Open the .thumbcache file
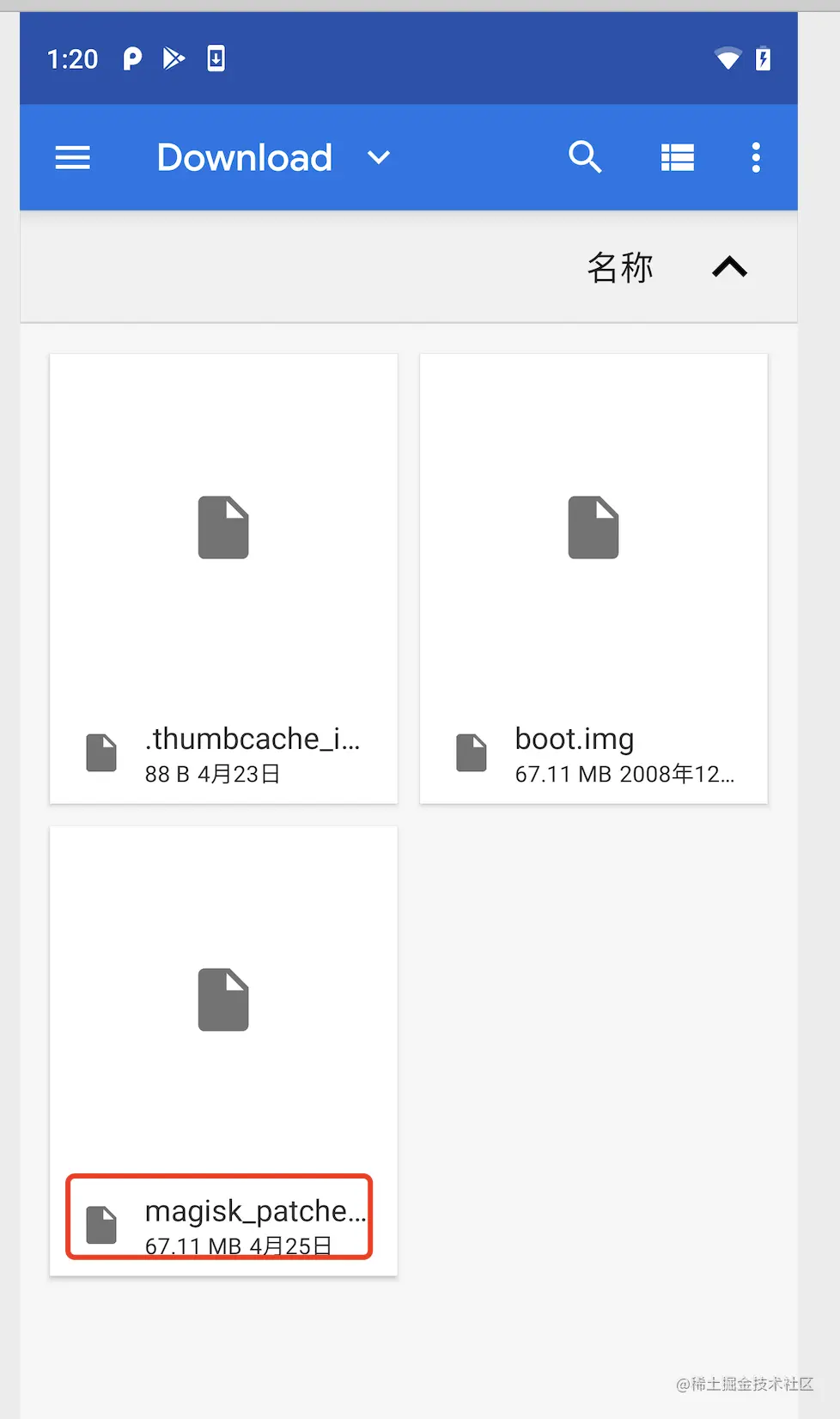This screenshot has height=1419, width=840. (x=223, y=579)
